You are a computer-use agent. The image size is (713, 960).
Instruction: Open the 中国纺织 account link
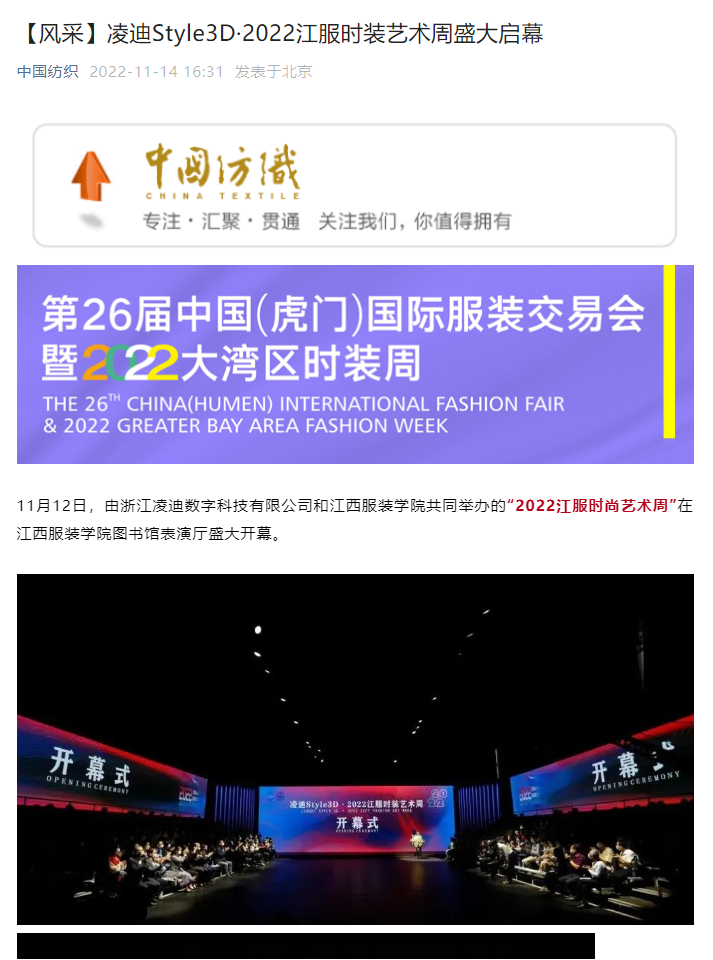[47, 72]
